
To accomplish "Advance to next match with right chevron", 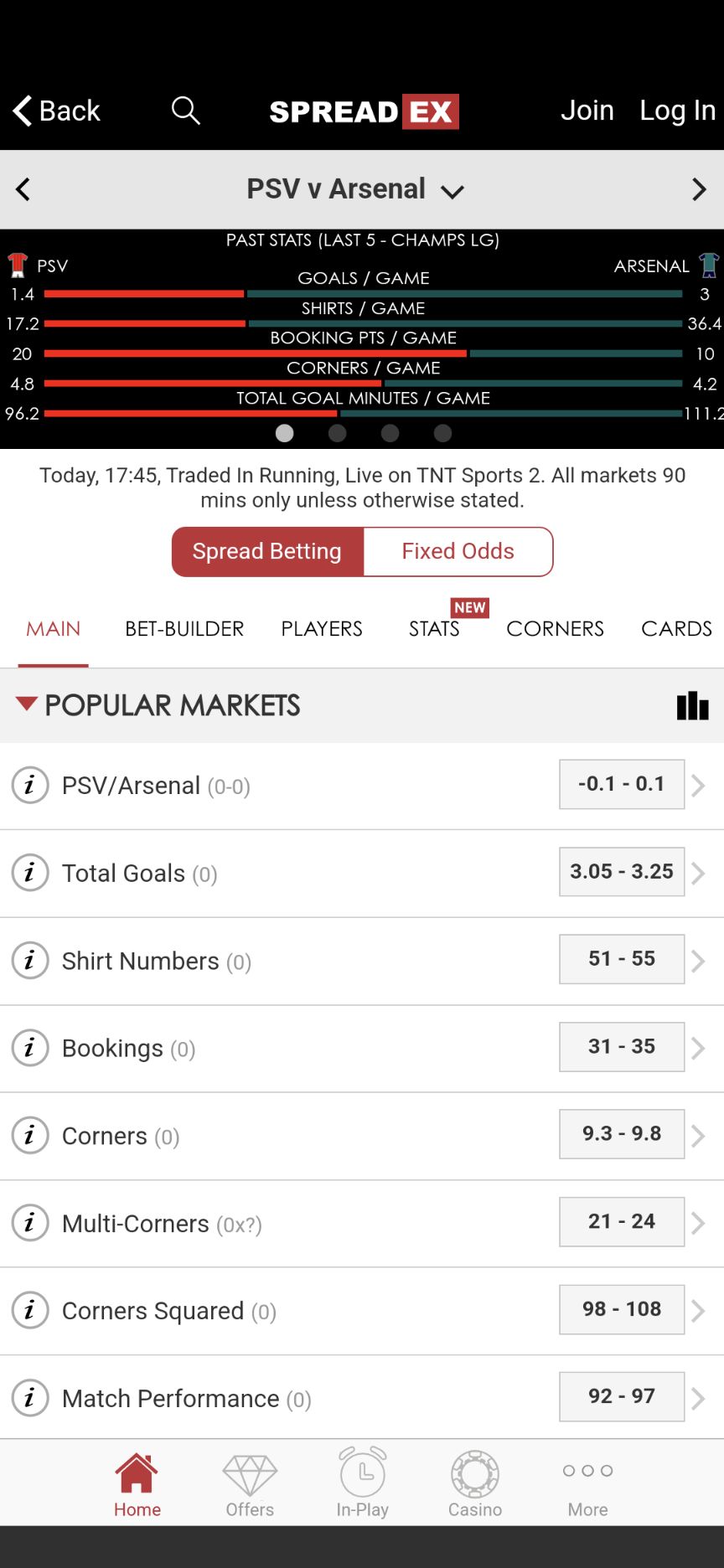I will 701,189.
